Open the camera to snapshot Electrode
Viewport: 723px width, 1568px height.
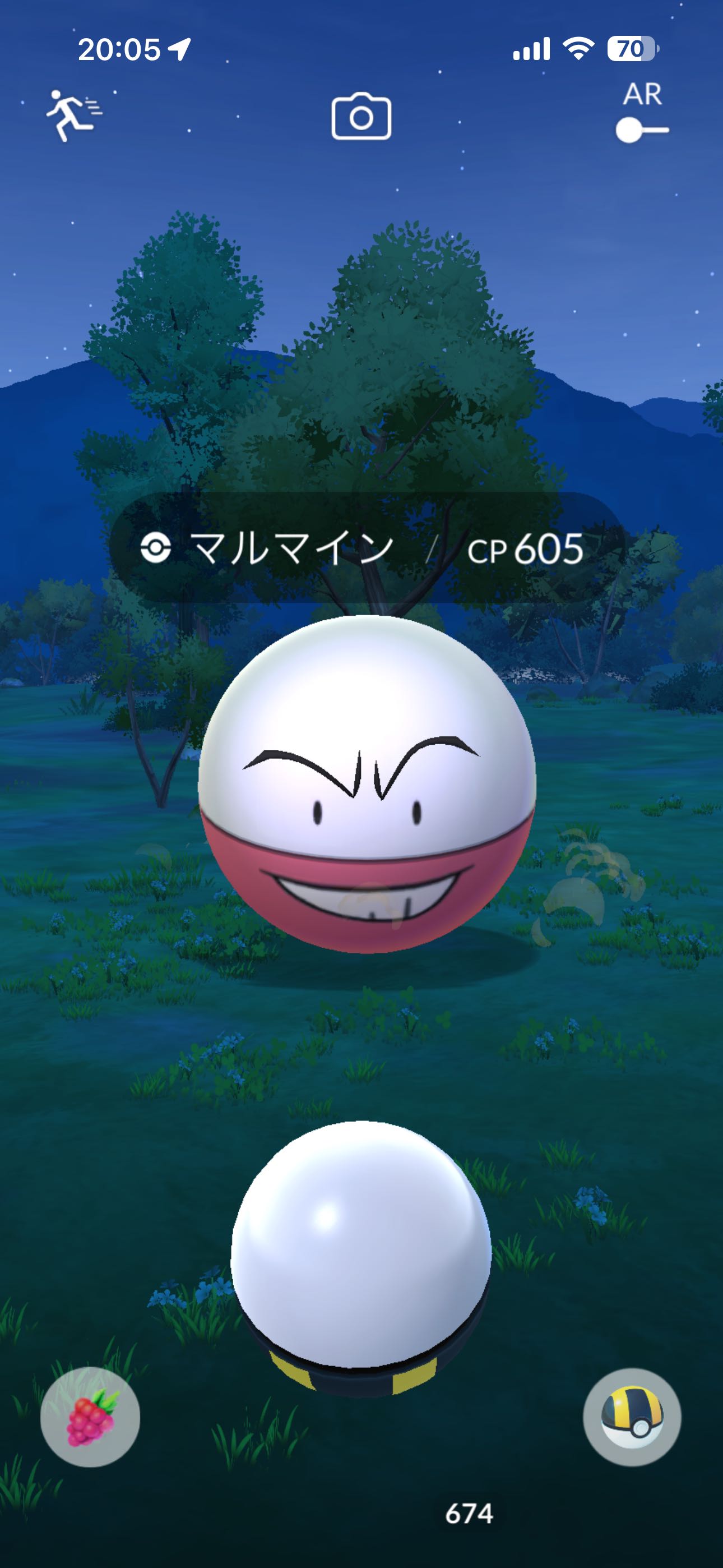[361, 116]
